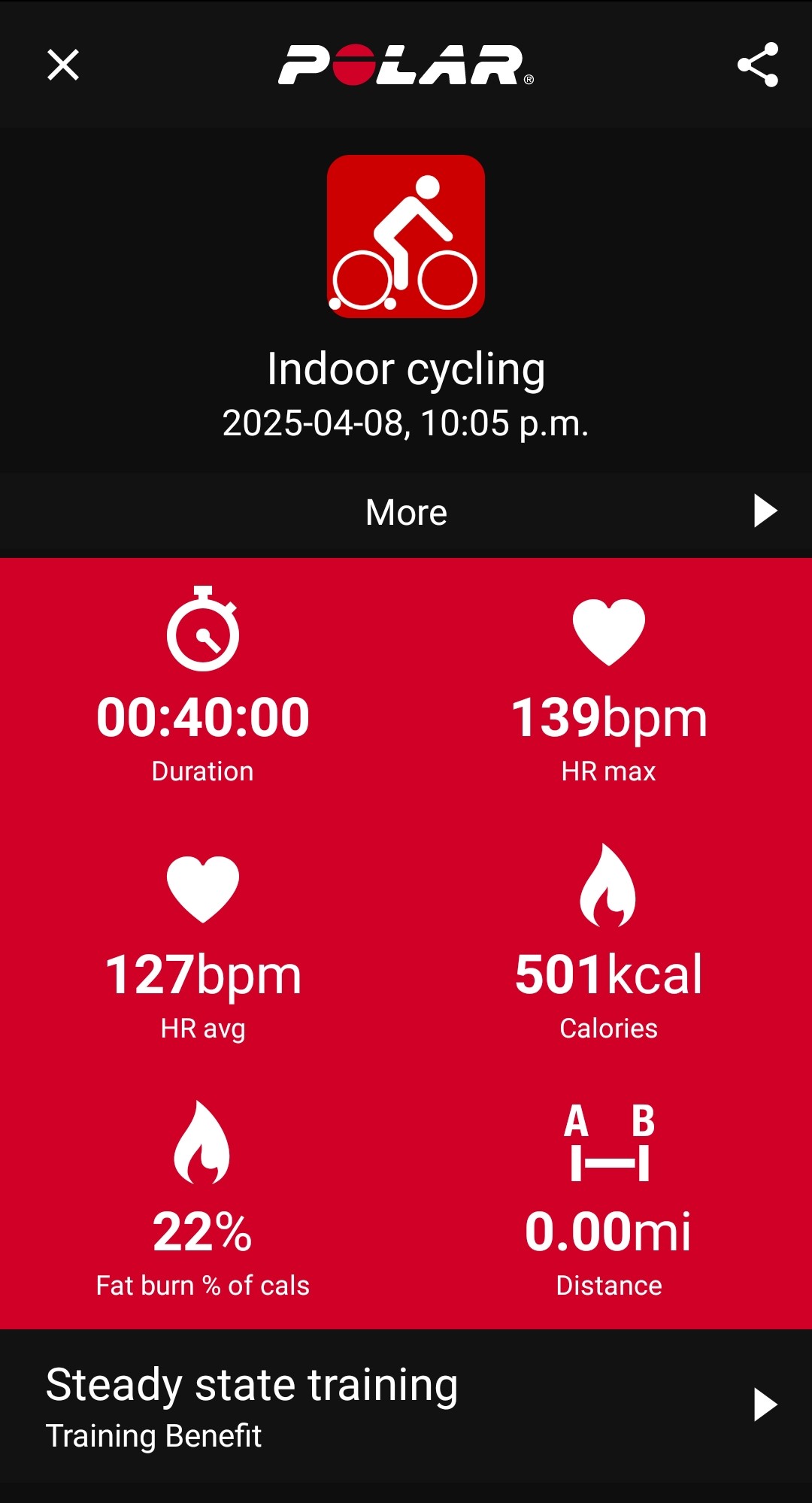Viewport: 812px width, 1503px height.
Task: Click the 00:40:00 duration value
Action: (x=202, y=716)
